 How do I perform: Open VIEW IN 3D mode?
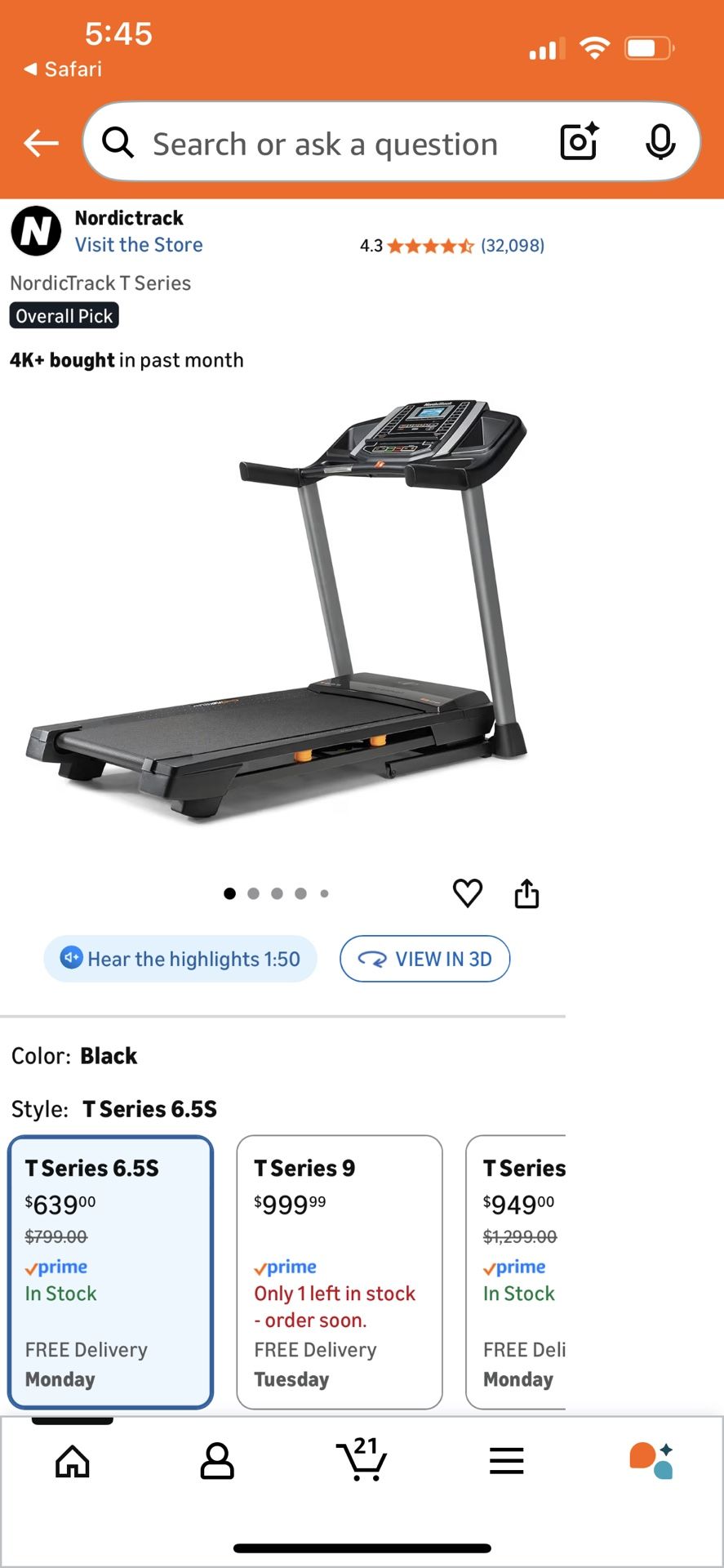424,958
